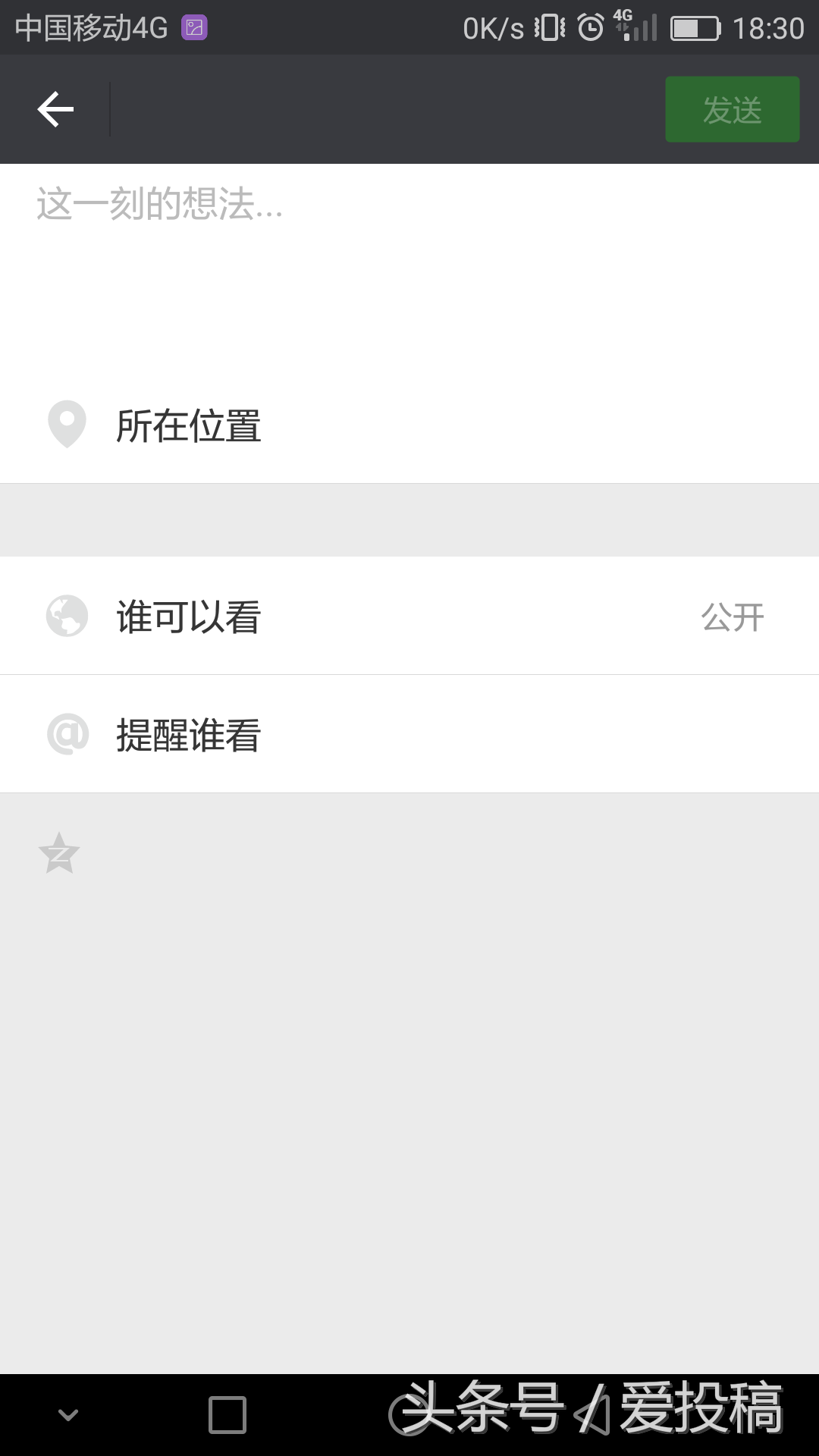Open recent apps with the square button
The height and width of the screenshot is (1456, 819).
pyautogui.click(x=227, y=1415)
